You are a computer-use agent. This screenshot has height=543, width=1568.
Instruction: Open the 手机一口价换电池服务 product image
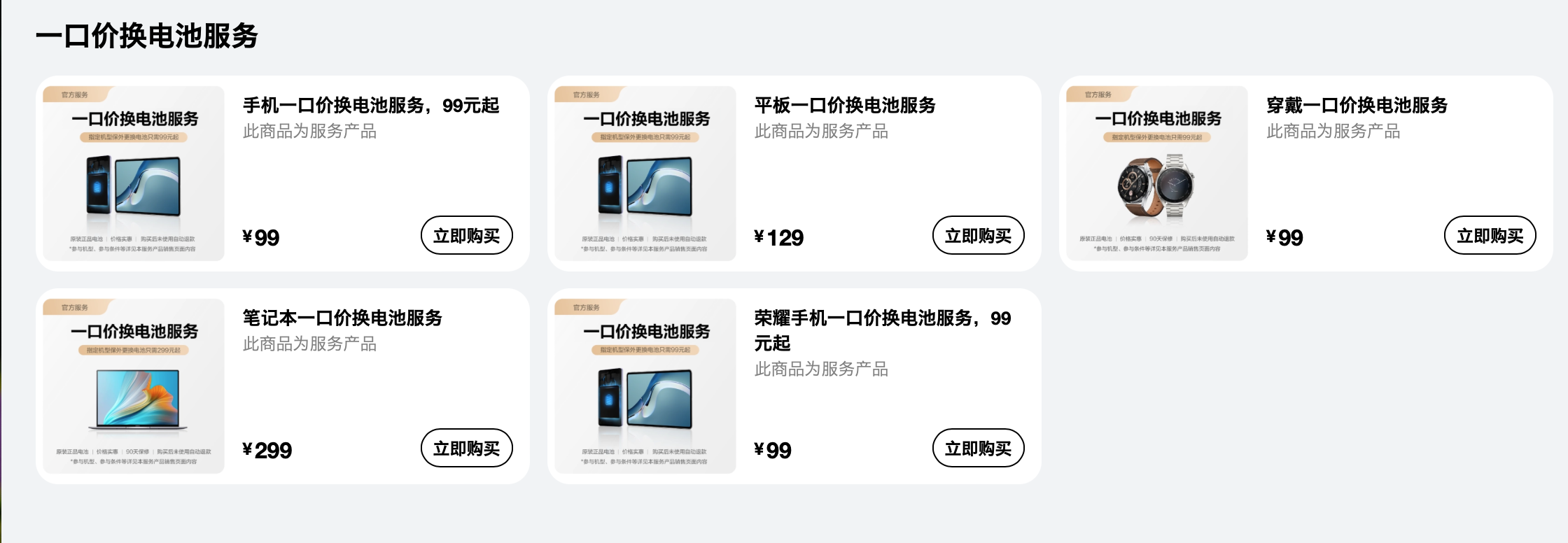coord(134,174)
